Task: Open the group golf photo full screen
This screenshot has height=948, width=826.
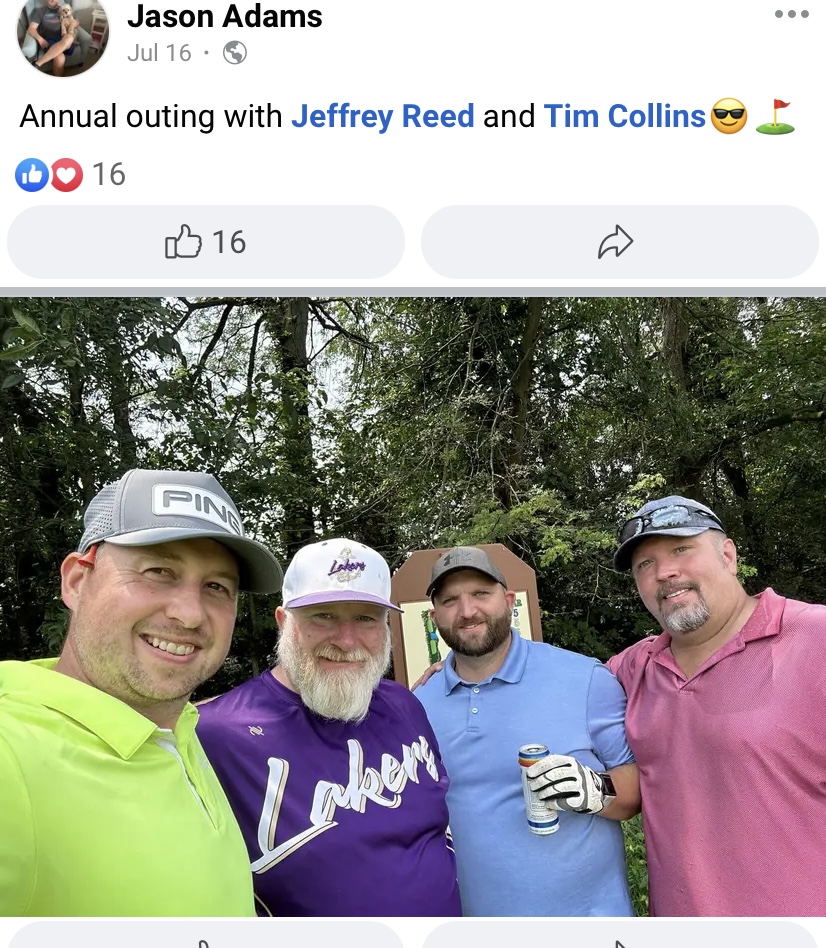Action: [x=413, y=605]
